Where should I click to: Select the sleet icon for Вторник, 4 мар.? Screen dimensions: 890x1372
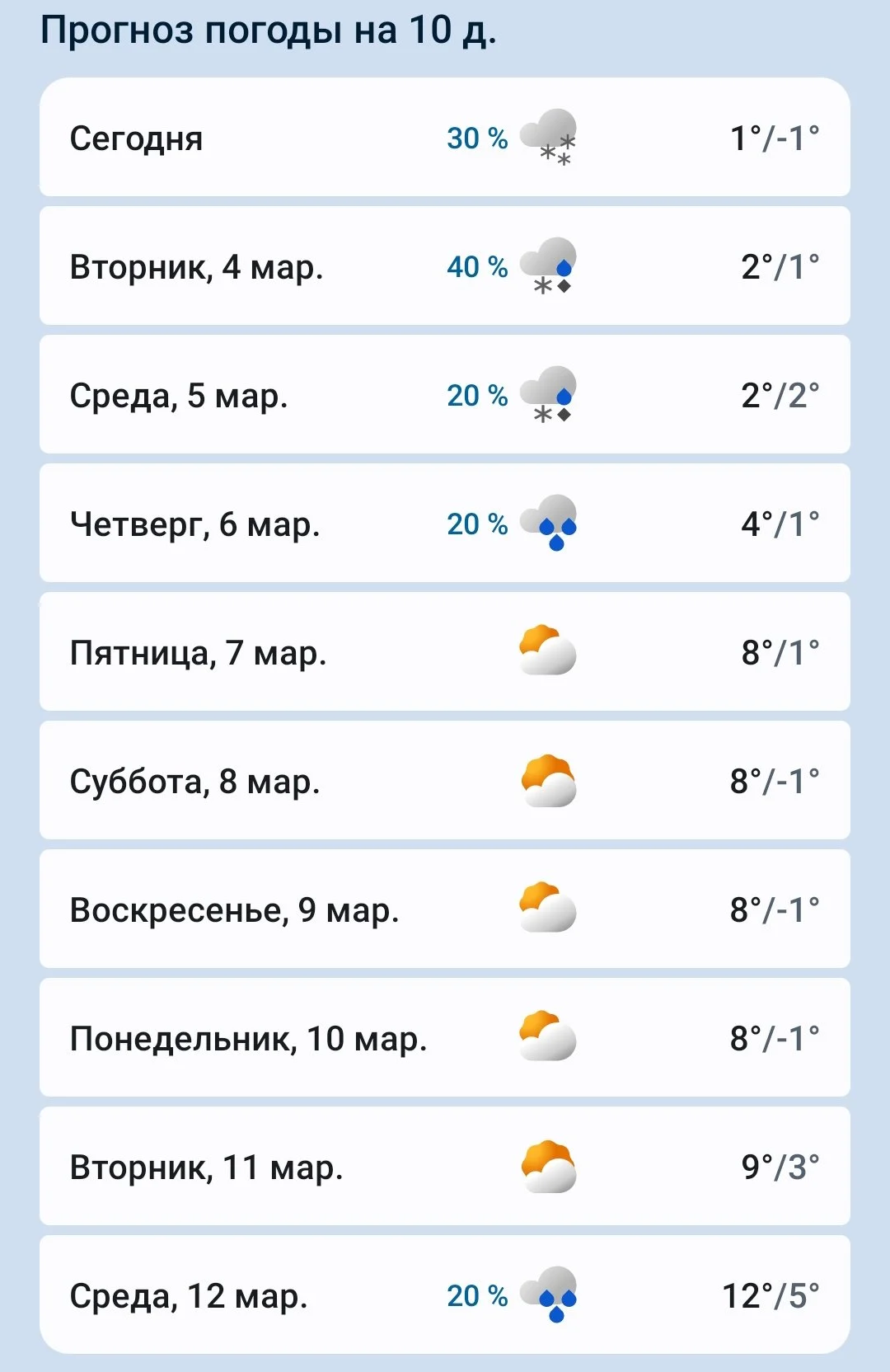point(552,268)
